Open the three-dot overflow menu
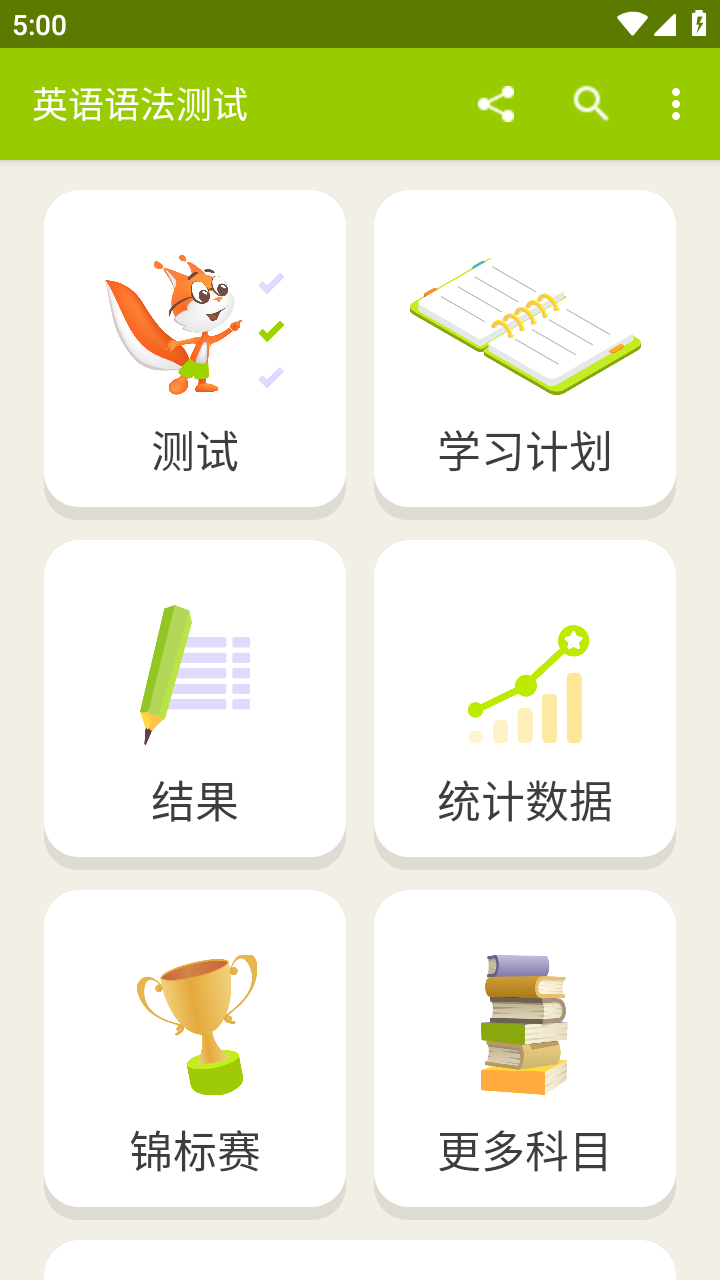The height and width of the screenshot is (1280, 720). pos(677,103)
